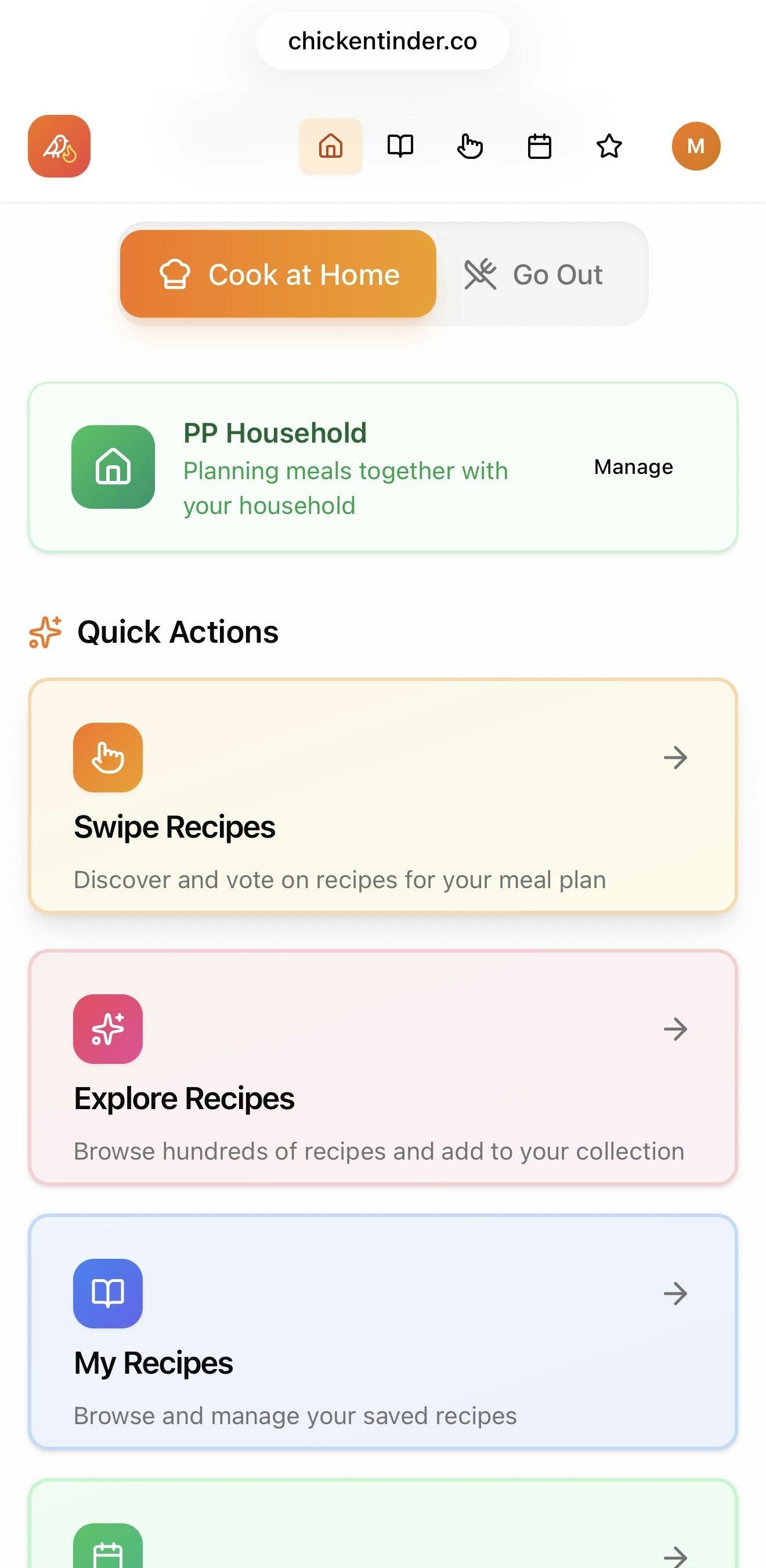Click the Manage button for PP Household
The width and height of the screenshot is (766, 1568).
coord(633,467)
